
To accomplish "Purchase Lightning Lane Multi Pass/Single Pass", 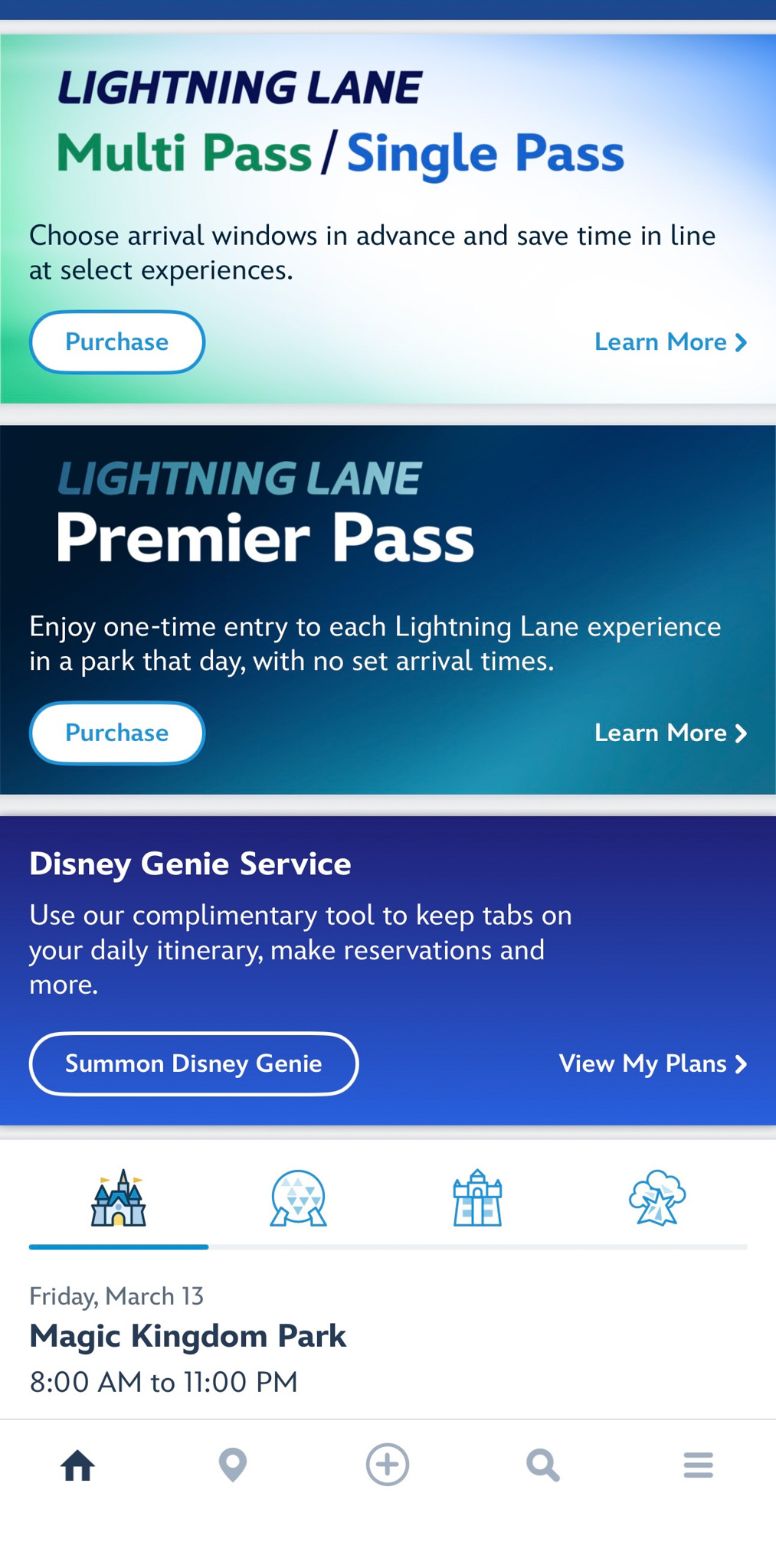I will [116, 342].
